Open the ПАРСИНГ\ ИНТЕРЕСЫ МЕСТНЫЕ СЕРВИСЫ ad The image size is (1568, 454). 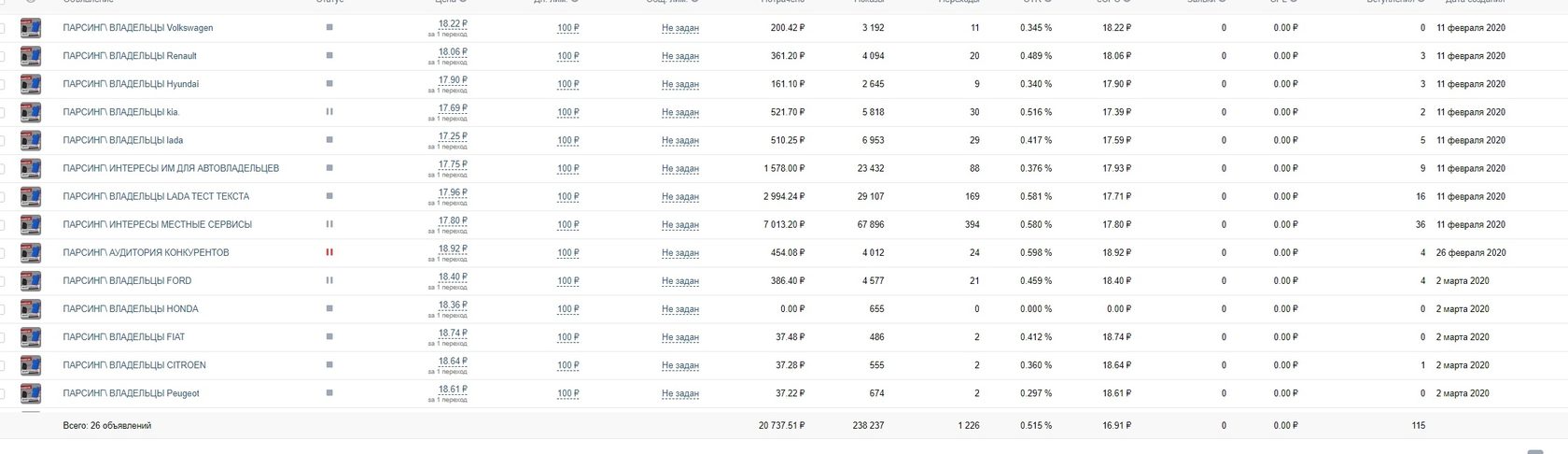pyautogui.click(x=157, y=224)
